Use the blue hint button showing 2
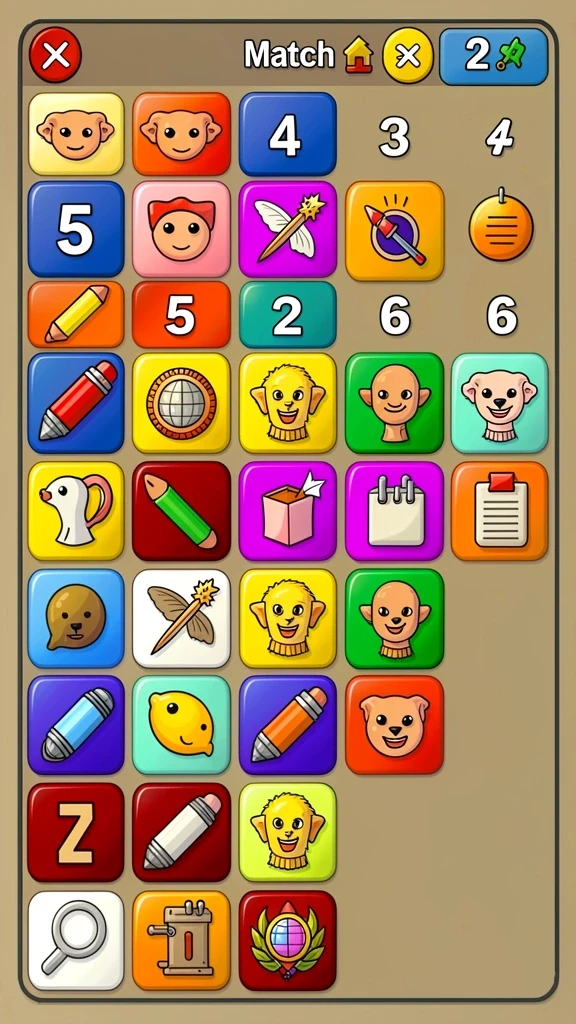The image size is (576, 1024). click(494, 56)
